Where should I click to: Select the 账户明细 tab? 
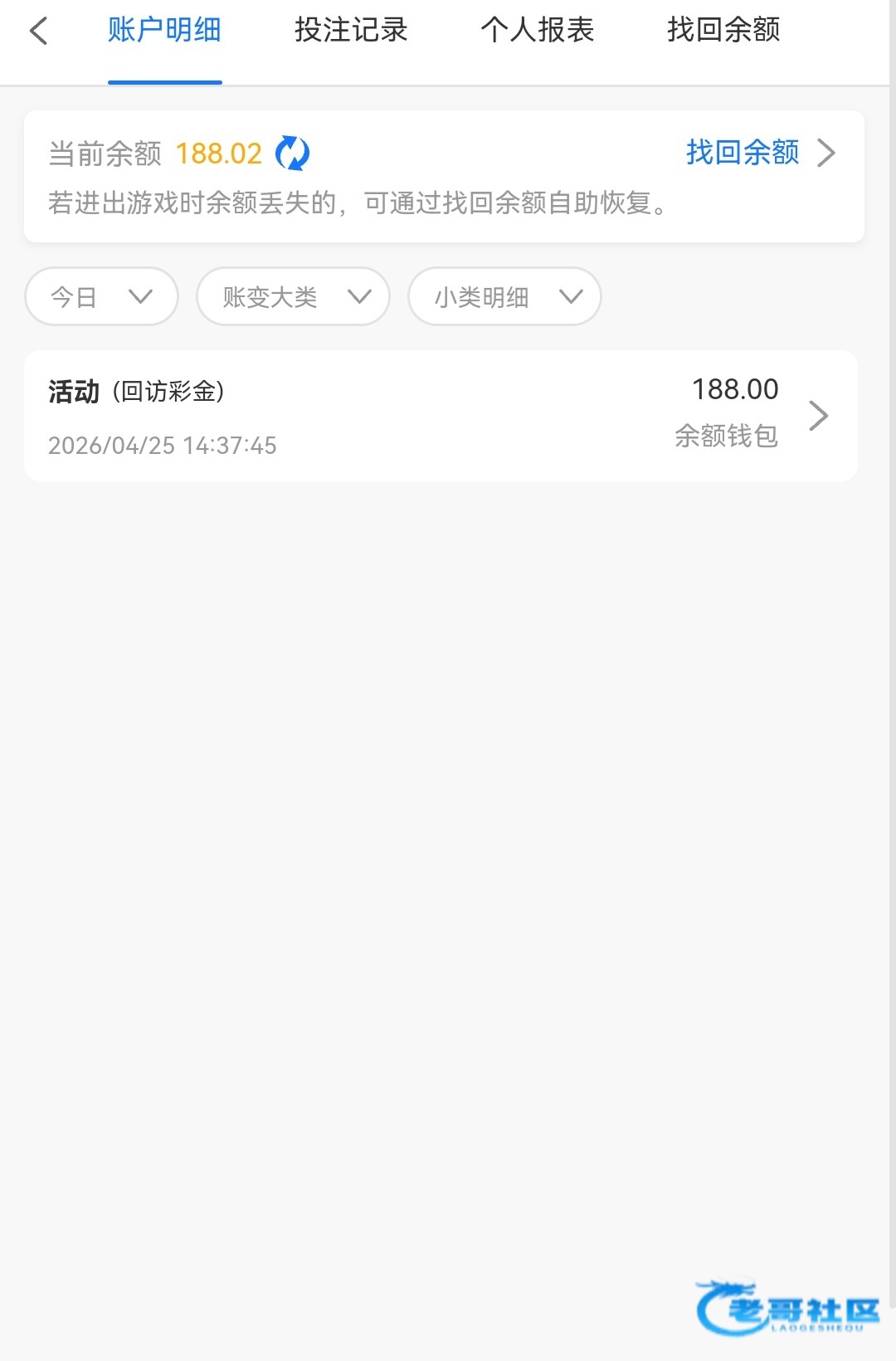[x=164, y=31]
